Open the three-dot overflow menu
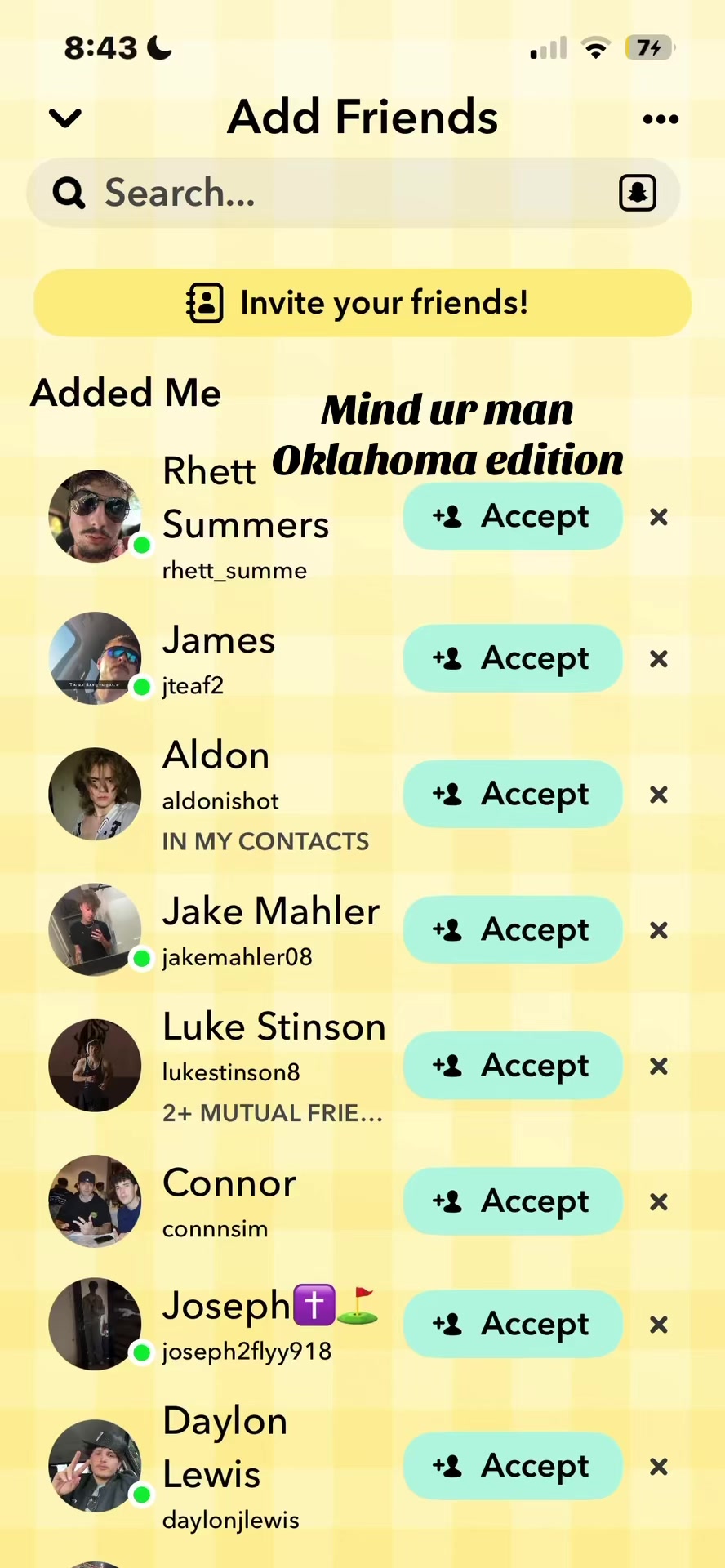This screenshot has width=725, height=1568. tap(661, 119)
